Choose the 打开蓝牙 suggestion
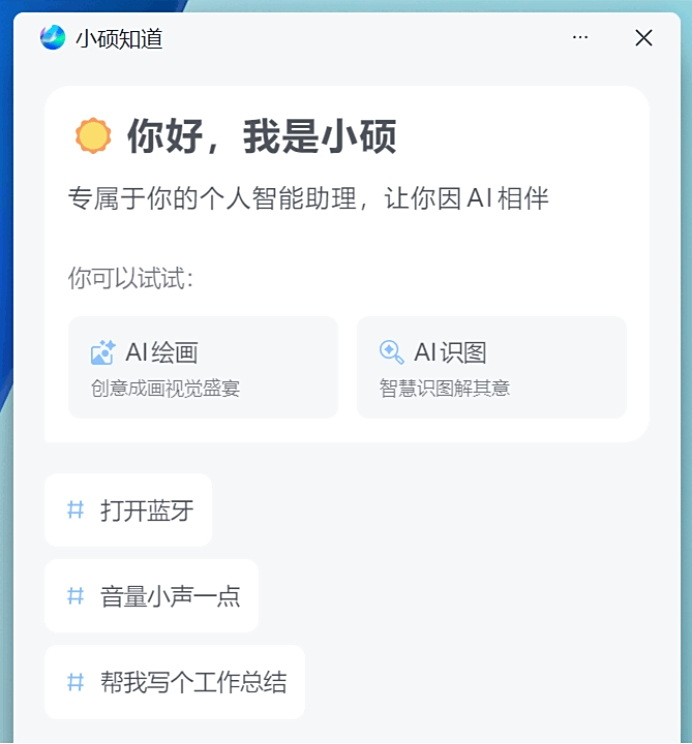The width and height of the screenshot is (692, 744). 128,510
